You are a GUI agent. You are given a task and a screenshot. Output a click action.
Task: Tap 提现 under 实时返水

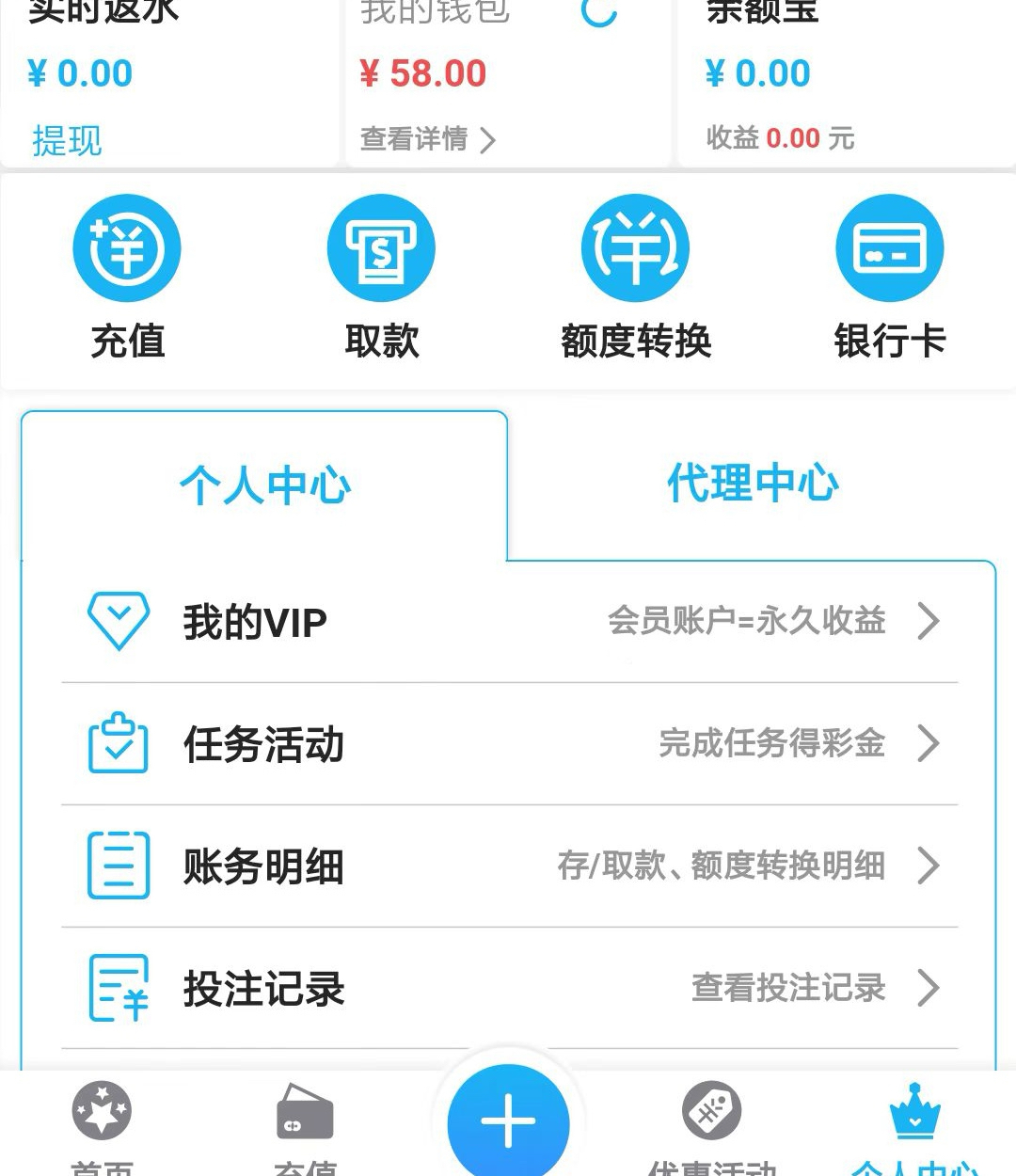point(67,140)
